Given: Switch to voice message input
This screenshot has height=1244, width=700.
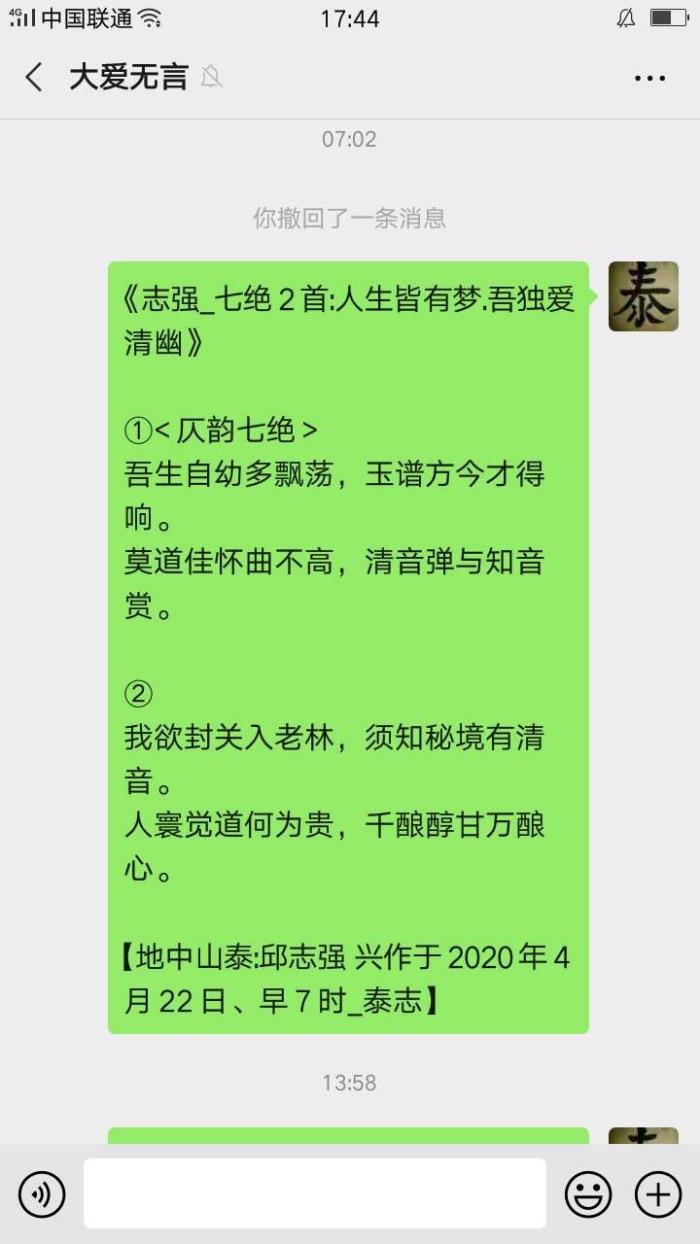Looking at the screenshot, I should click(42, 1194).
